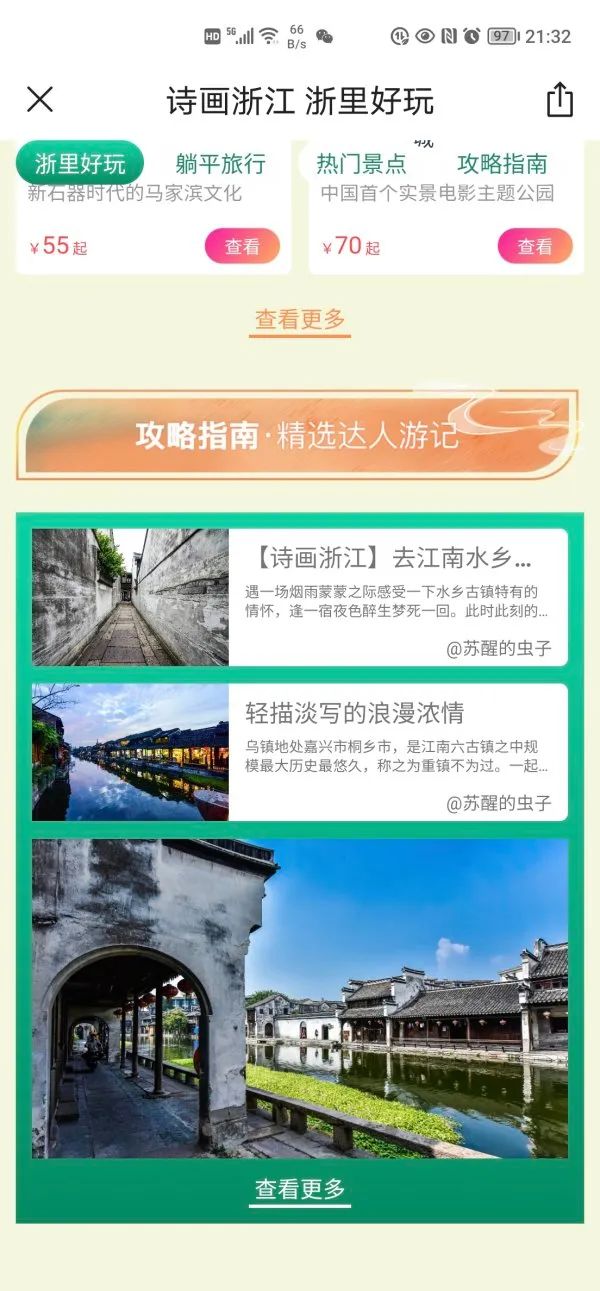This screenshot has width=600, height=1291.
Task: Close the 诗画浙江 page
Action: [40, 100]
